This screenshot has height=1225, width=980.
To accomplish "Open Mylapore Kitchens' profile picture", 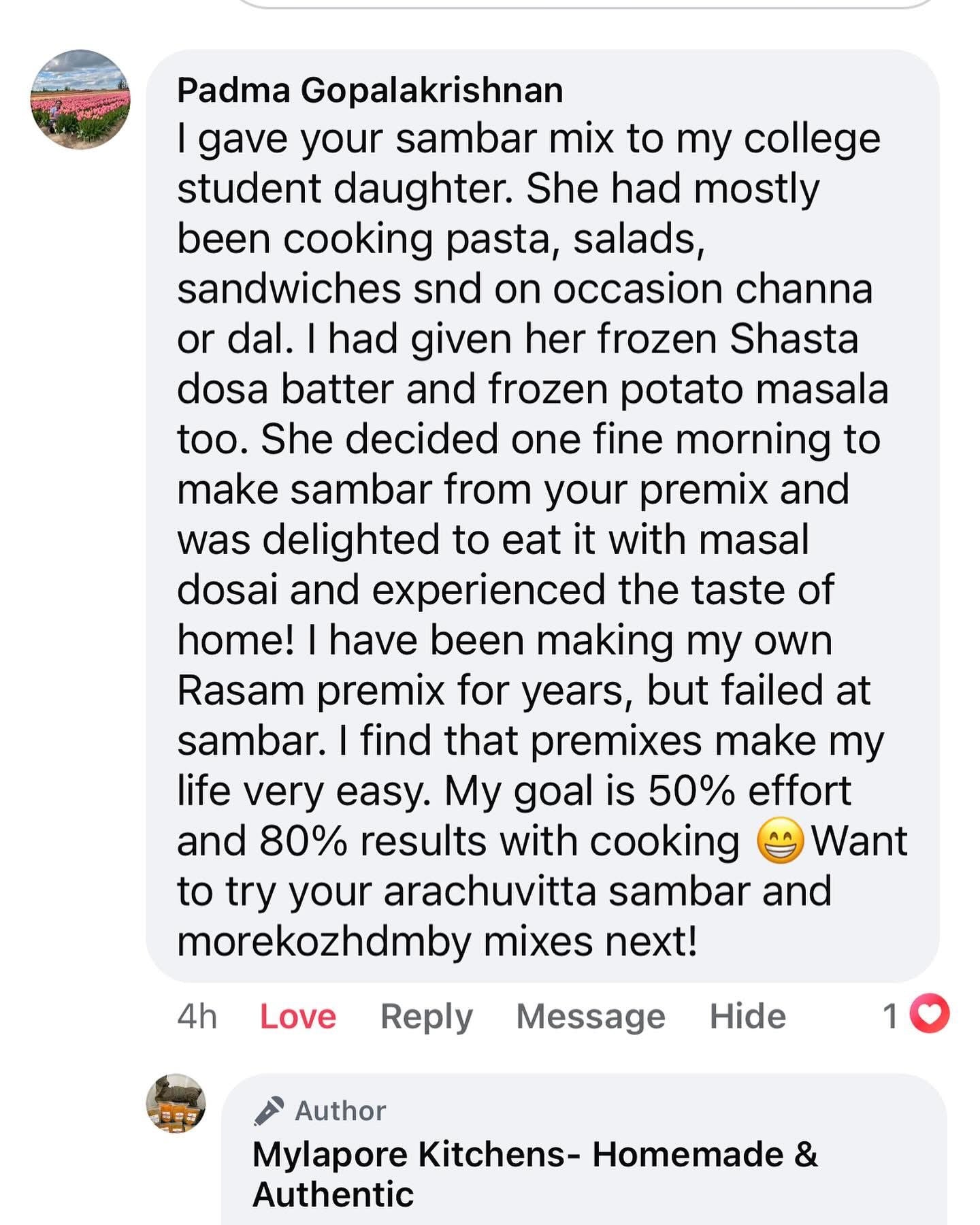I will click(x=176, y=1103).
